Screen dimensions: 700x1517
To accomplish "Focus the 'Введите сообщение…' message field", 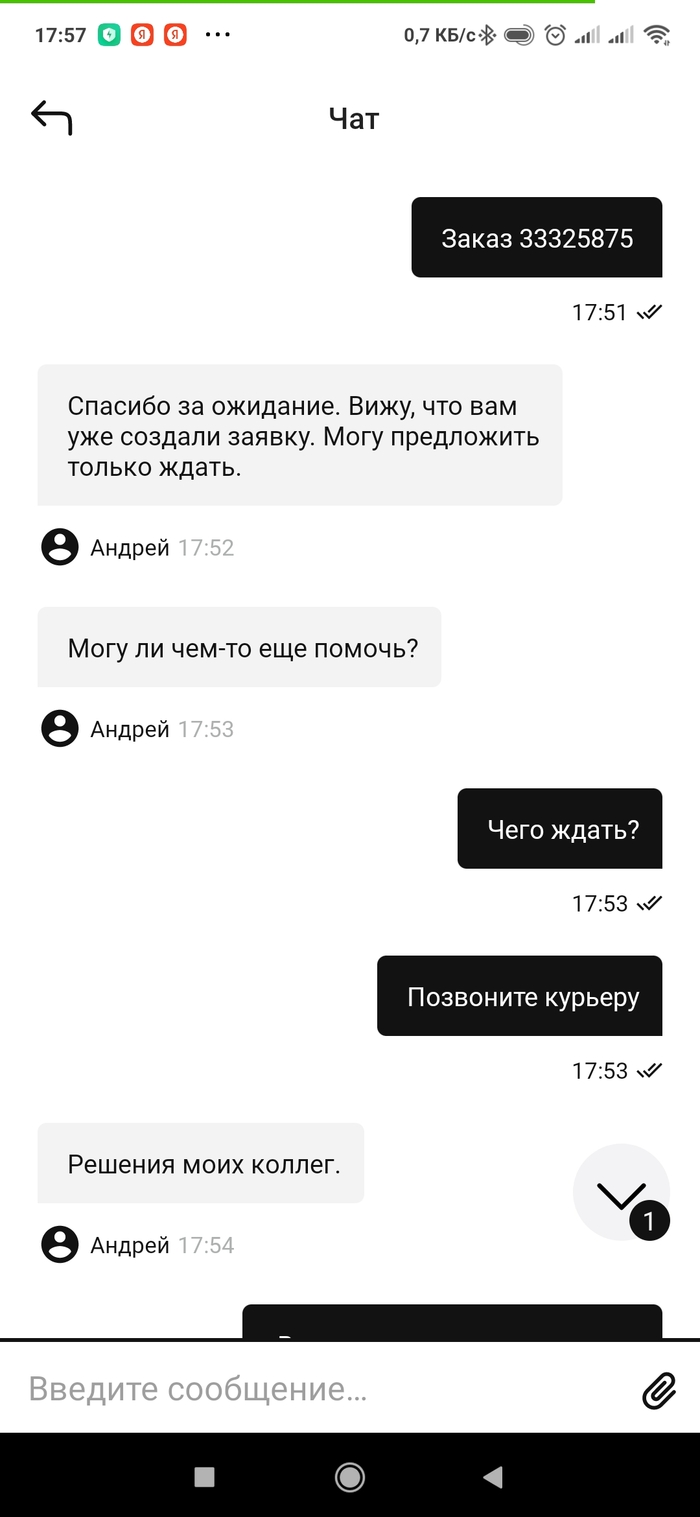I will [x=320, y=1389].
